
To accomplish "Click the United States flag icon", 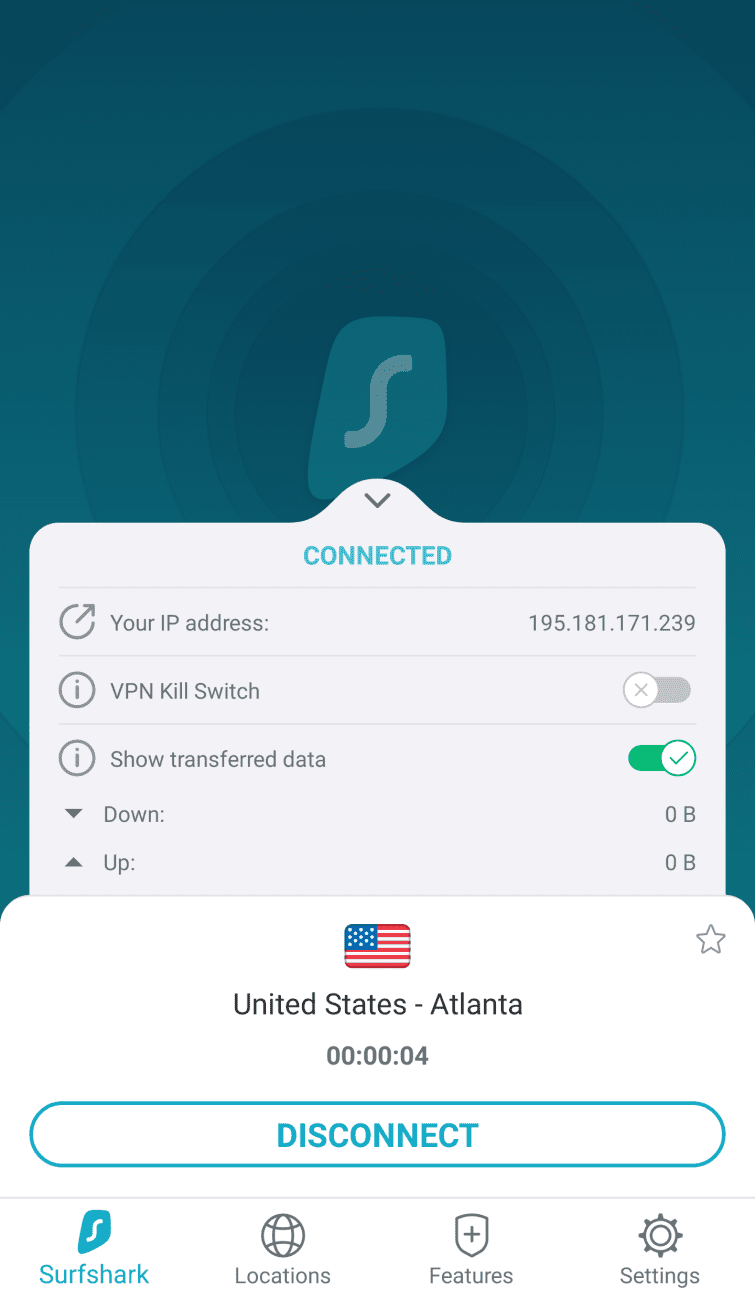I will pos(377,946).
